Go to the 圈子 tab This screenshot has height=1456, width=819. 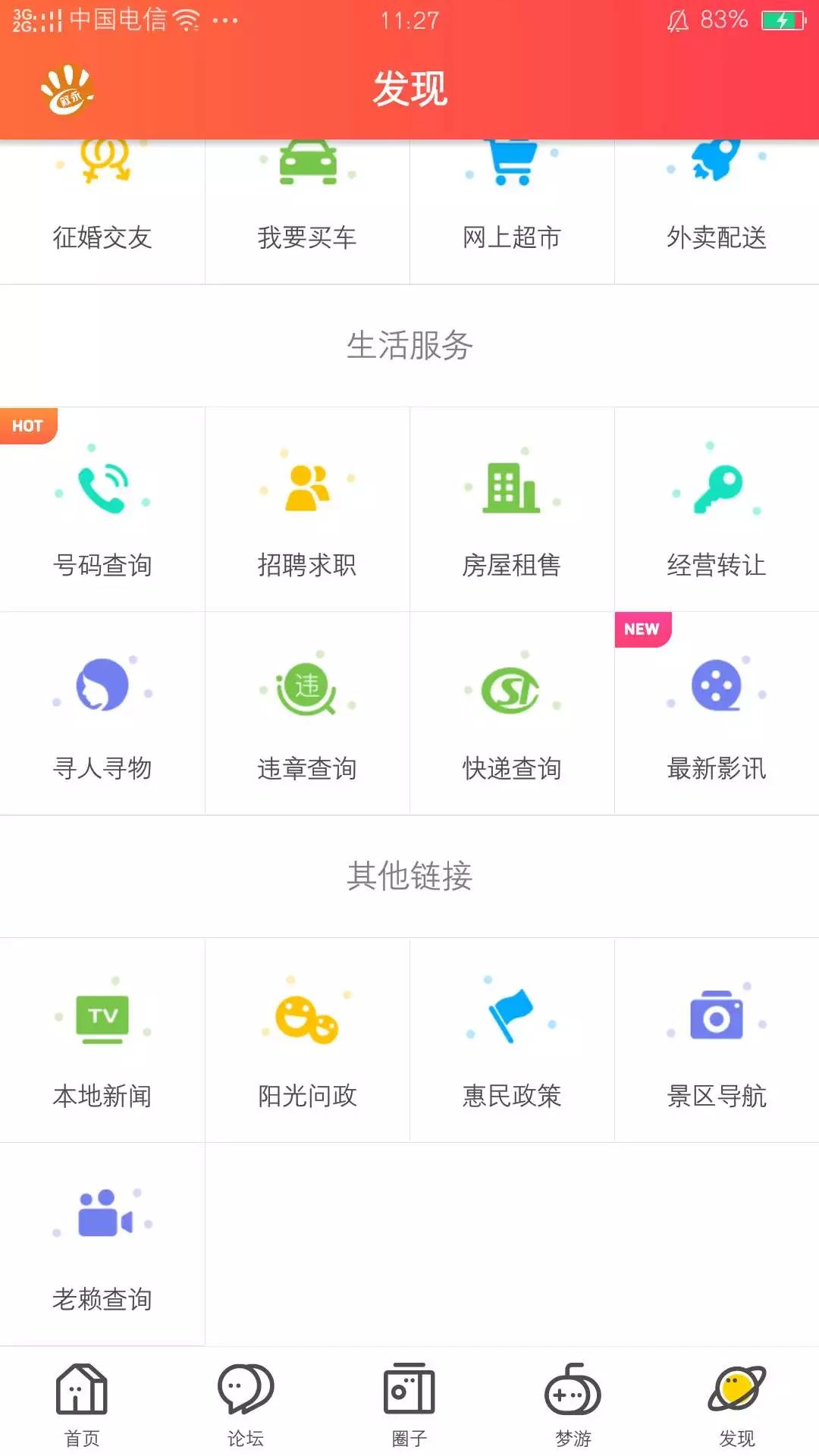[x=409, y=1401]
